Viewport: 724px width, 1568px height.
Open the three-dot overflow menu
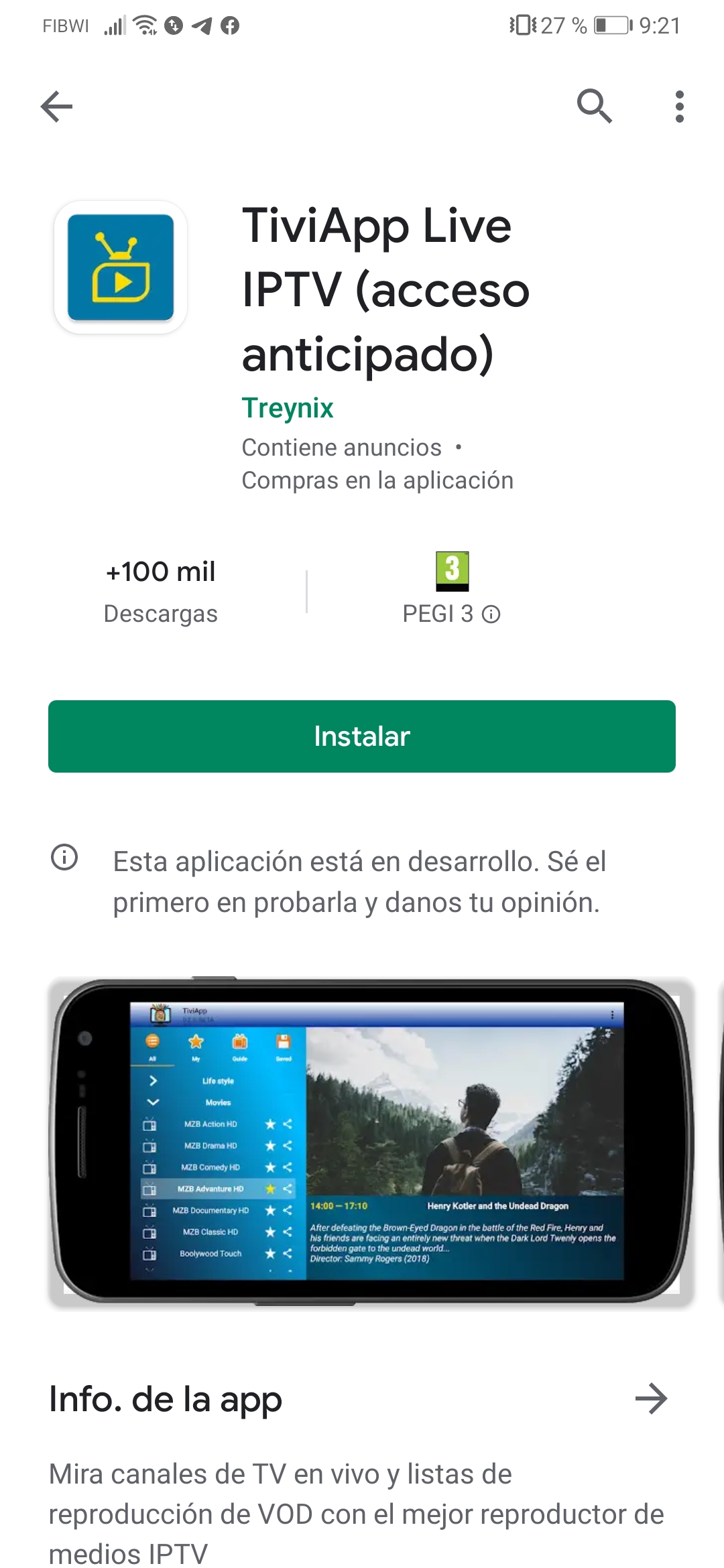679,107
